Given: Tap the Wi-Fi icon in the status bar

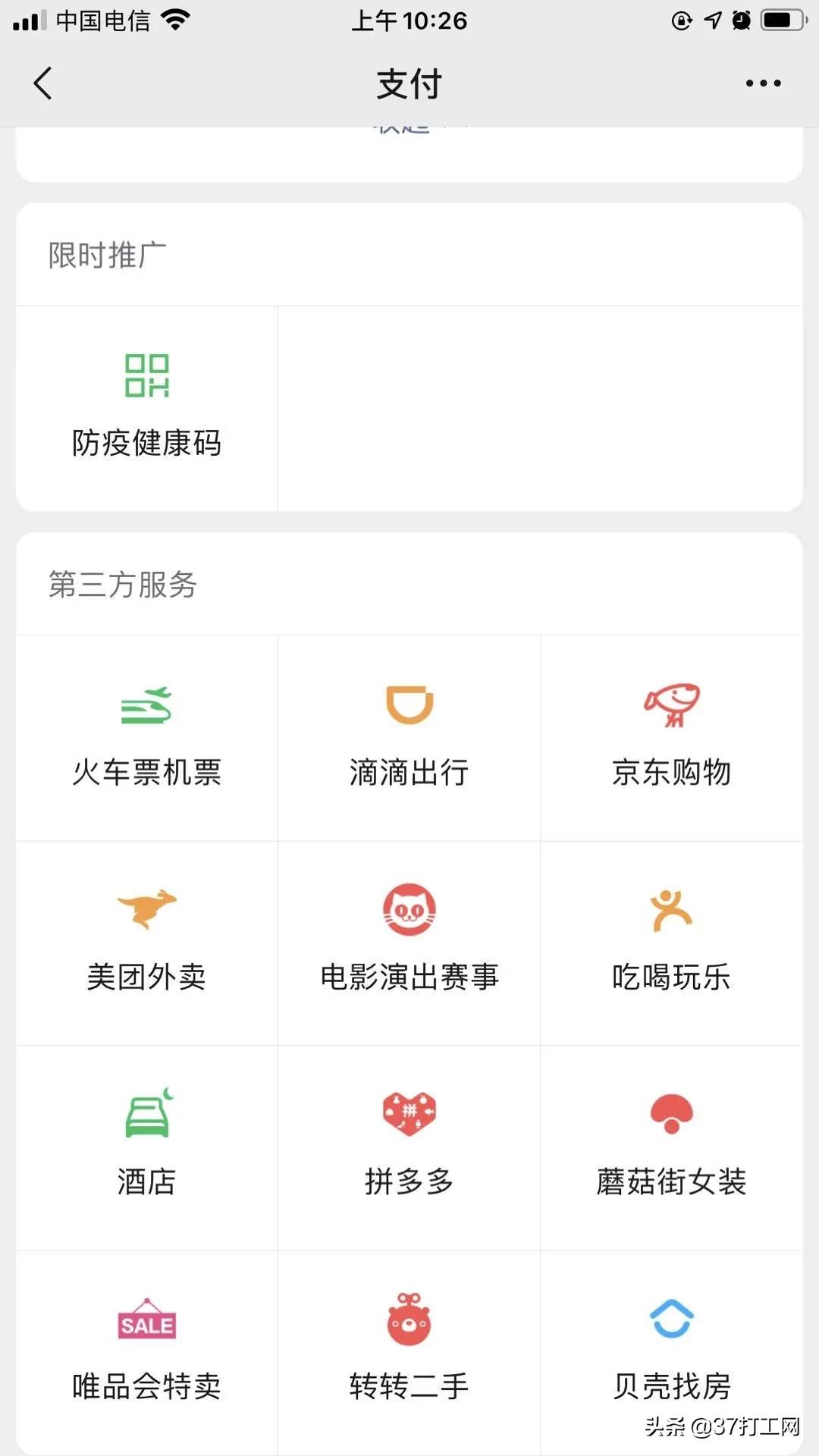Looking at the screenshot, I should point(173,19).
